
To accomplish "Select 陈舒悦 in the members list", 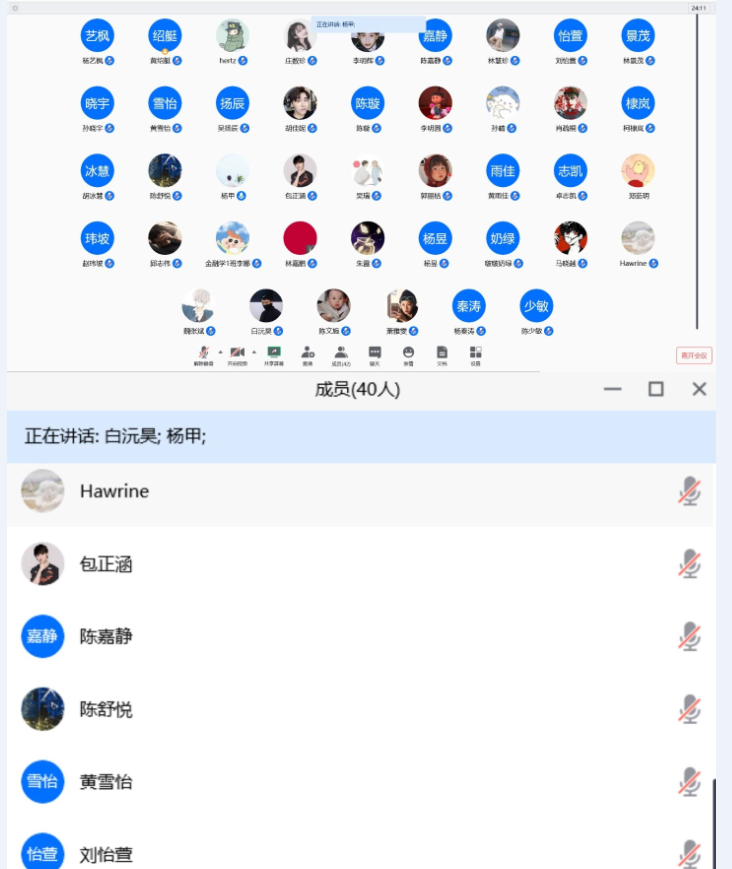I will click(106, 709).
